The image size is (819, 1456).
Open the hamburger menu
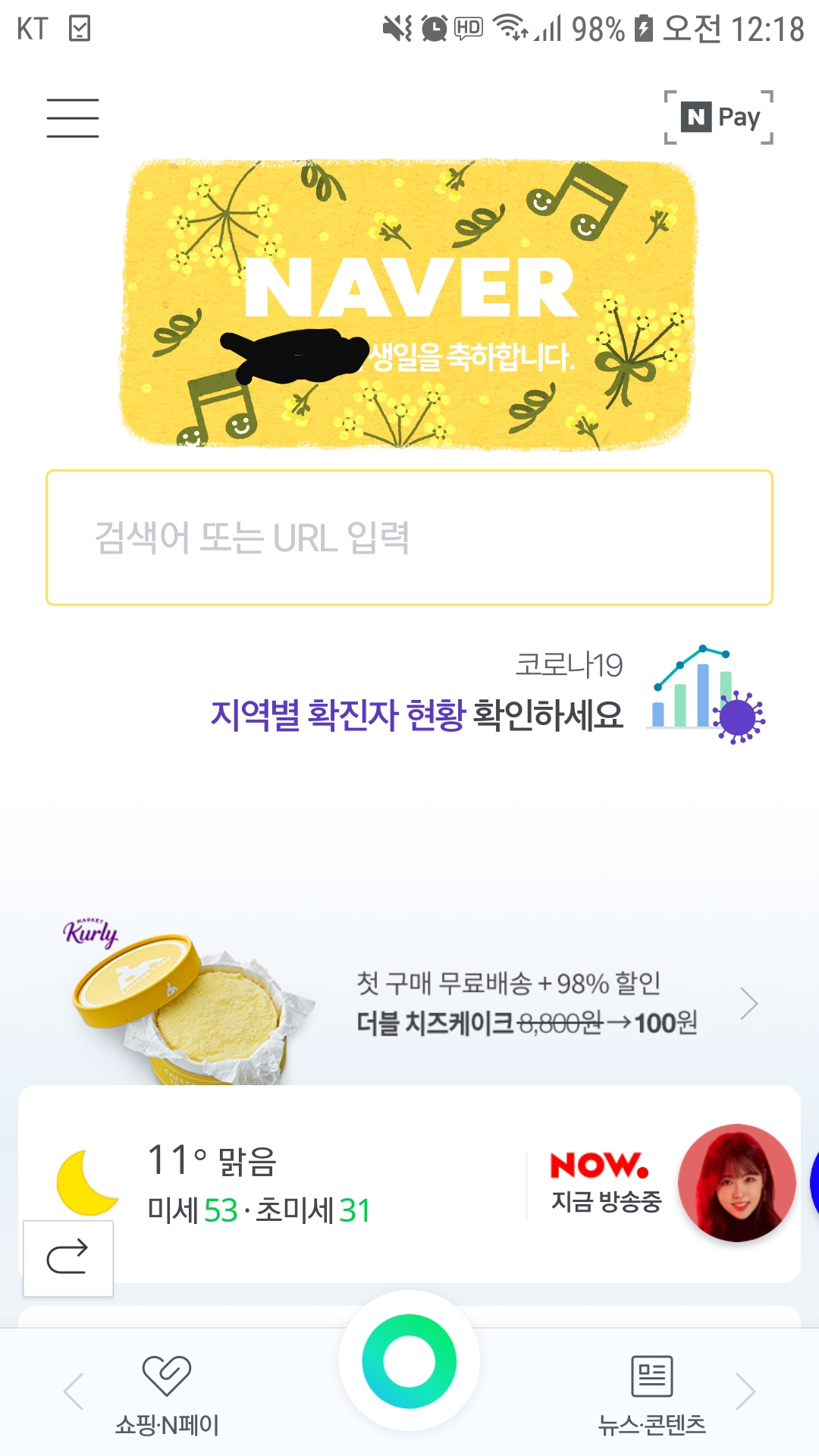click(73, 118)
